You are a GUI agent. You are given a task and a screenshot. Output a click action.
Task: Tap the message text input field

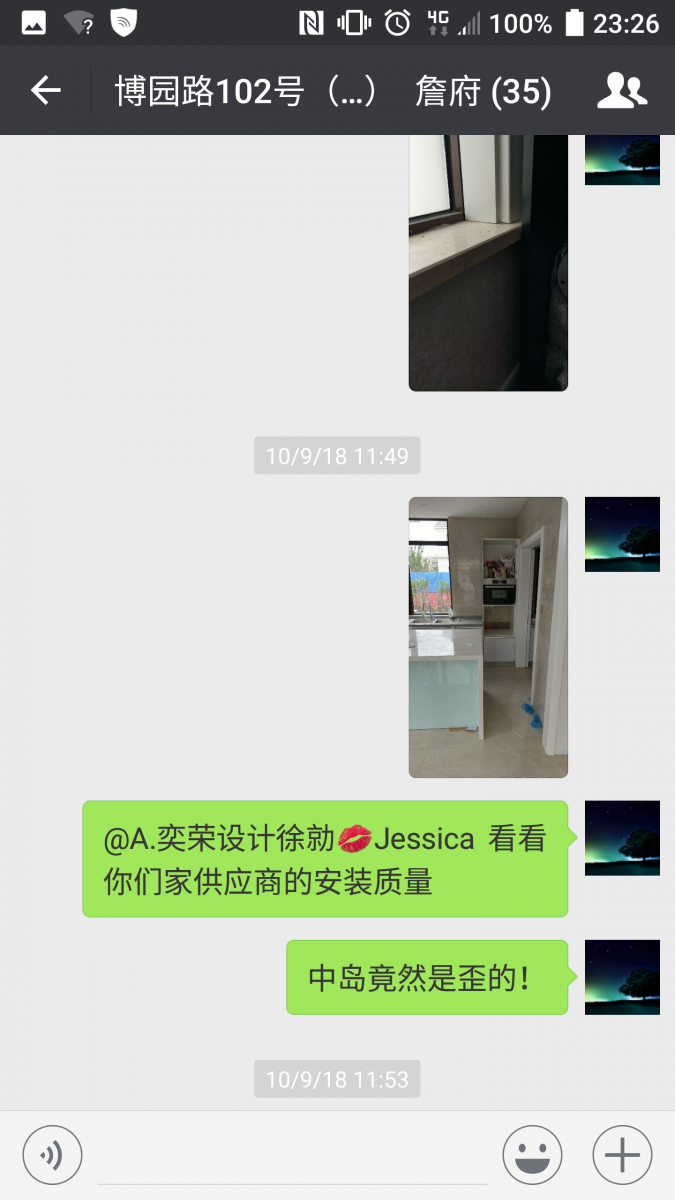tap(292, 1155)
